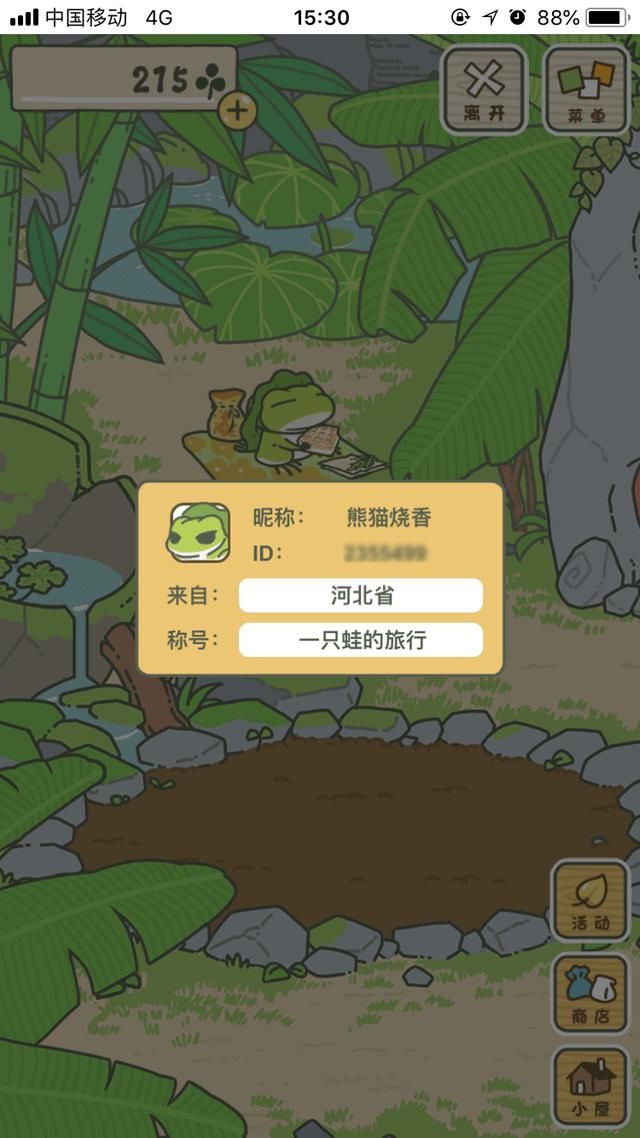Go to the 小屋 (hut)
This screenshot has height=1138, width=640.
pos(590,1086)
